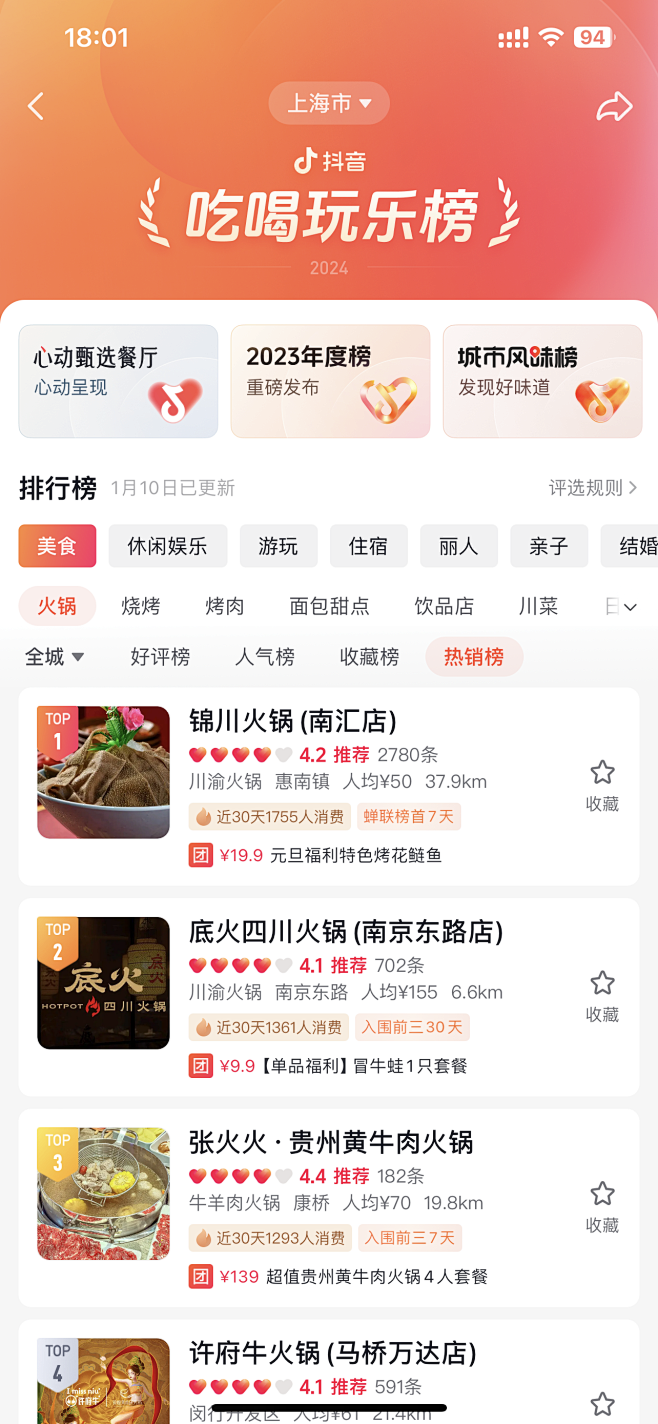This screenshot has width=658, height=1424.
Task: Choose the 烧烤 sub-category
Action: tap(141, 606)
